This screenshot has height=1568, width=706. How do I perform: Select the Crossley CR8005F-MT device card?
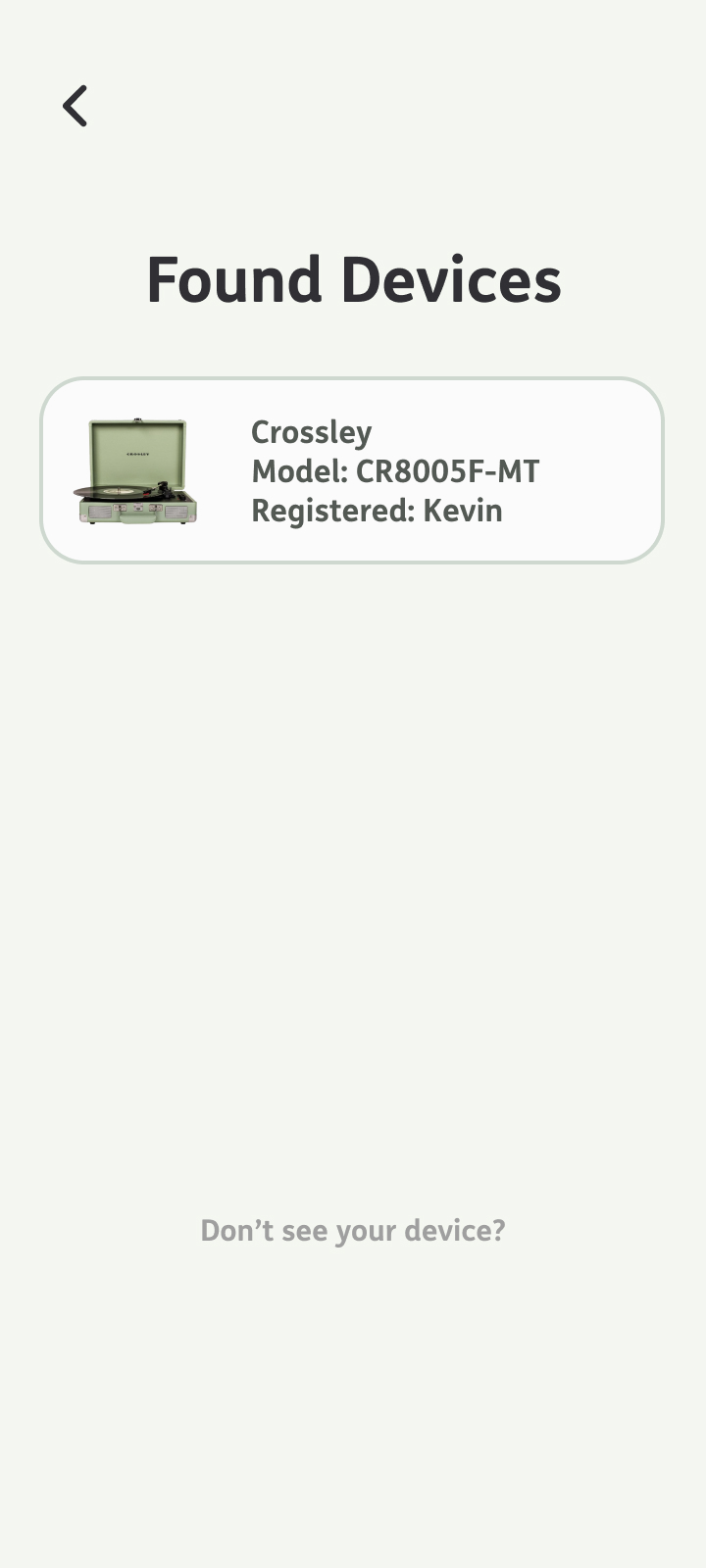pyautogui.click(x=352, y=470)
